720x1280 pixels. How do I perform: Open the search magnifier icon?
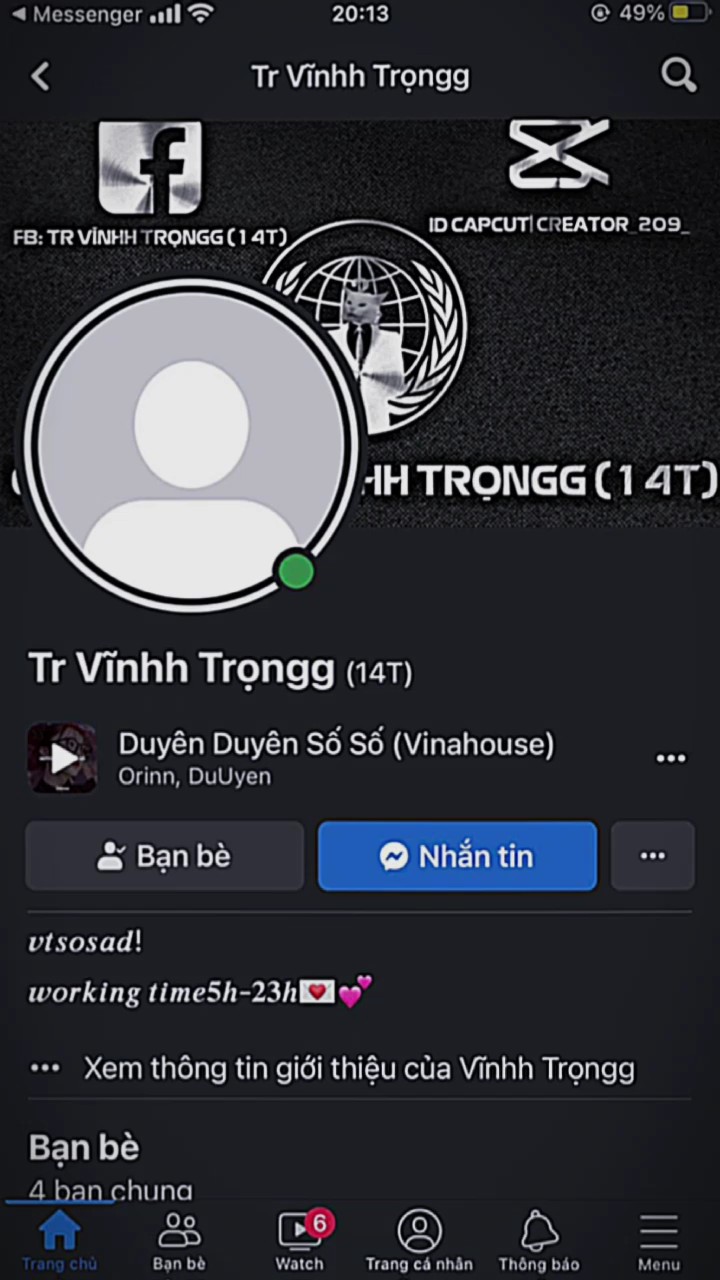tap(678, 75)
